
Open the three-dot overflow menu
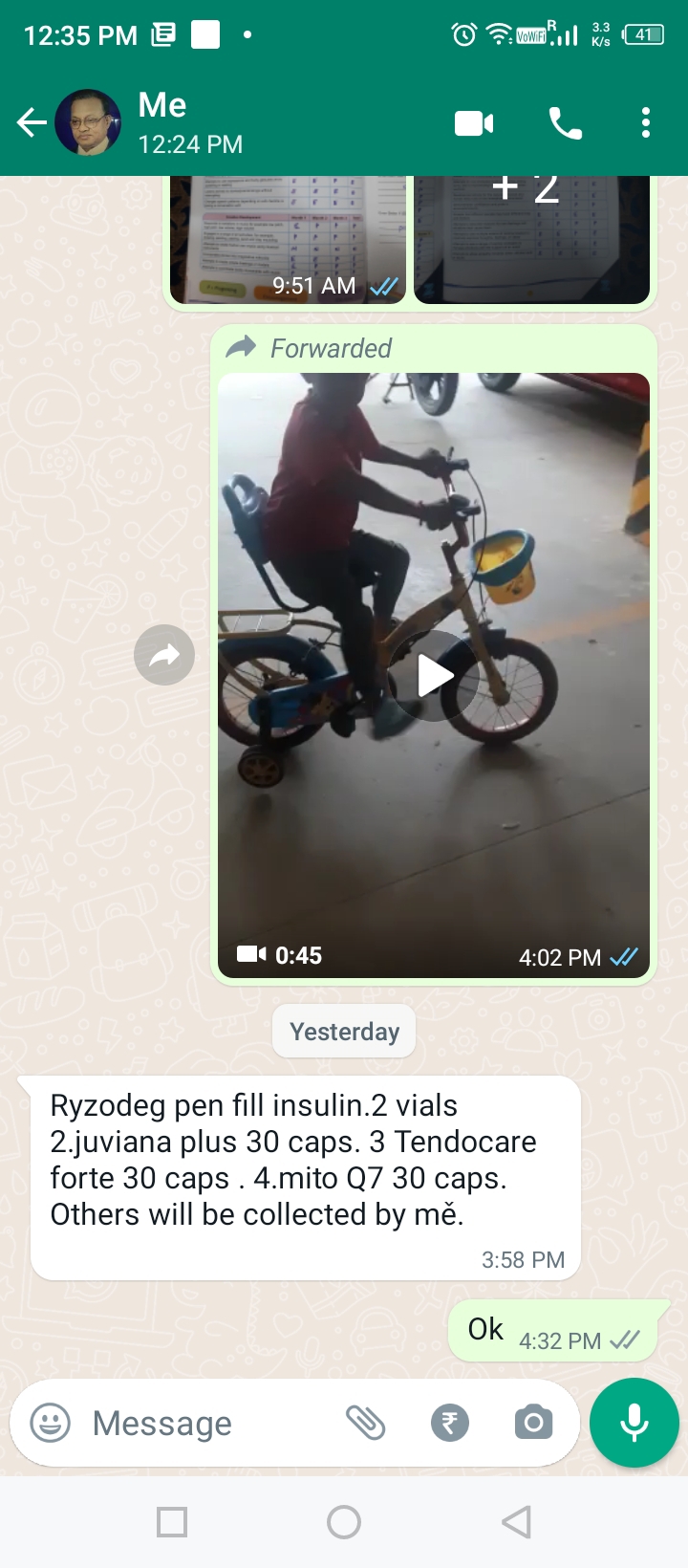pos(646,123)
